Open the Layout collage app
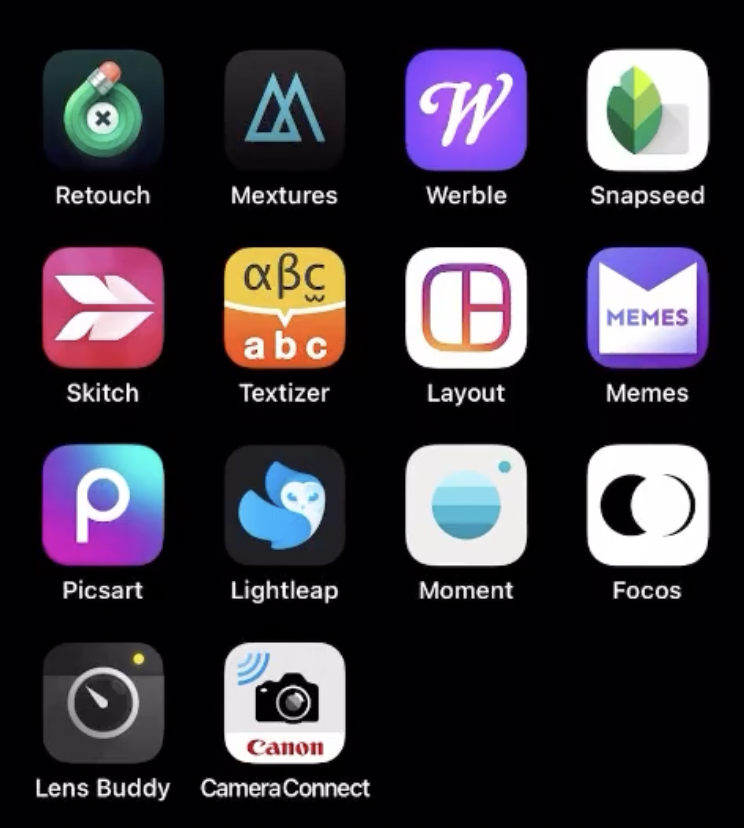Screen dimensions: 744x828 pyautogui.click(x=466, y=308)
